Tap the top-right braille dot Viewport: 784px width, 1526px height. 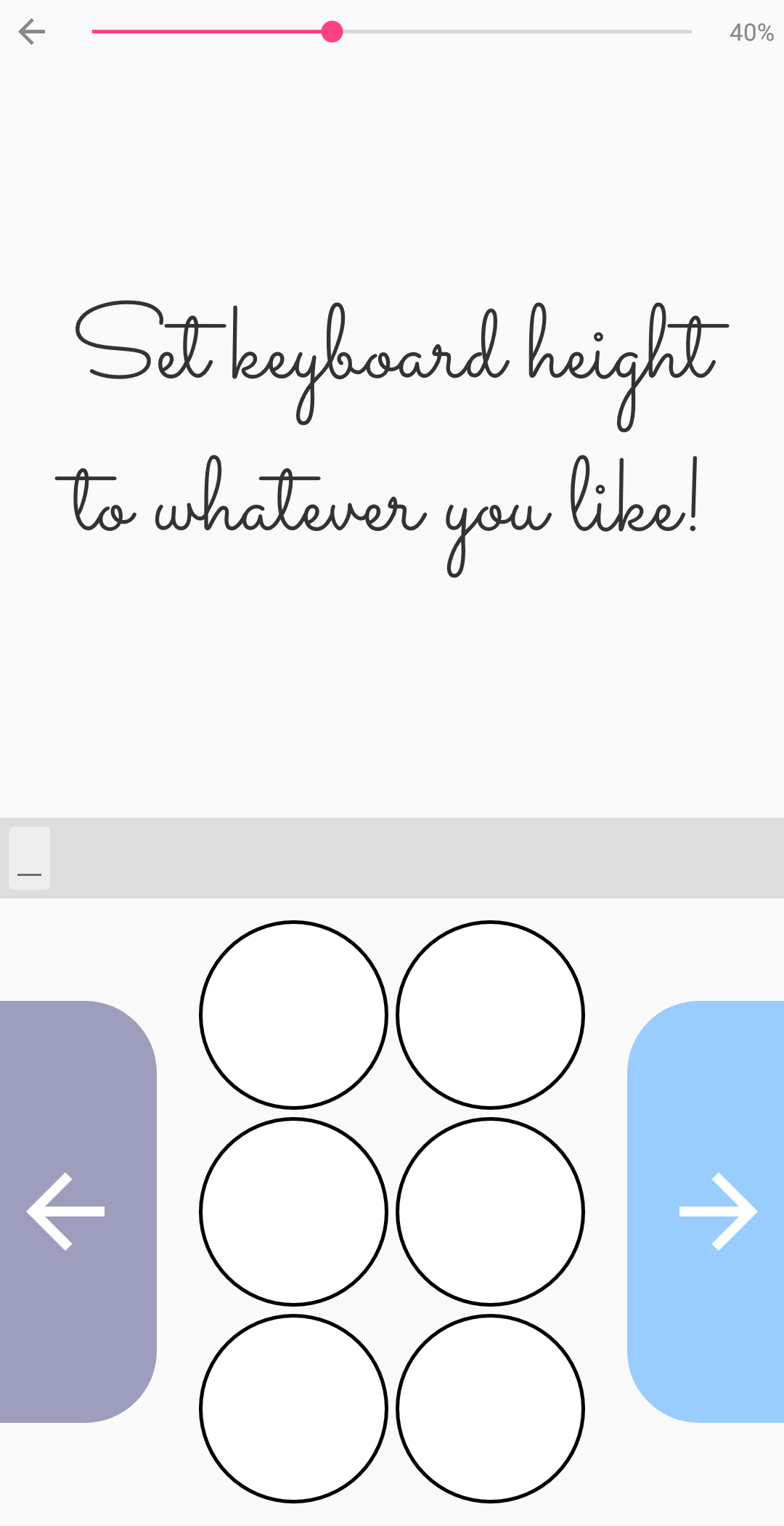[490, 1015]
